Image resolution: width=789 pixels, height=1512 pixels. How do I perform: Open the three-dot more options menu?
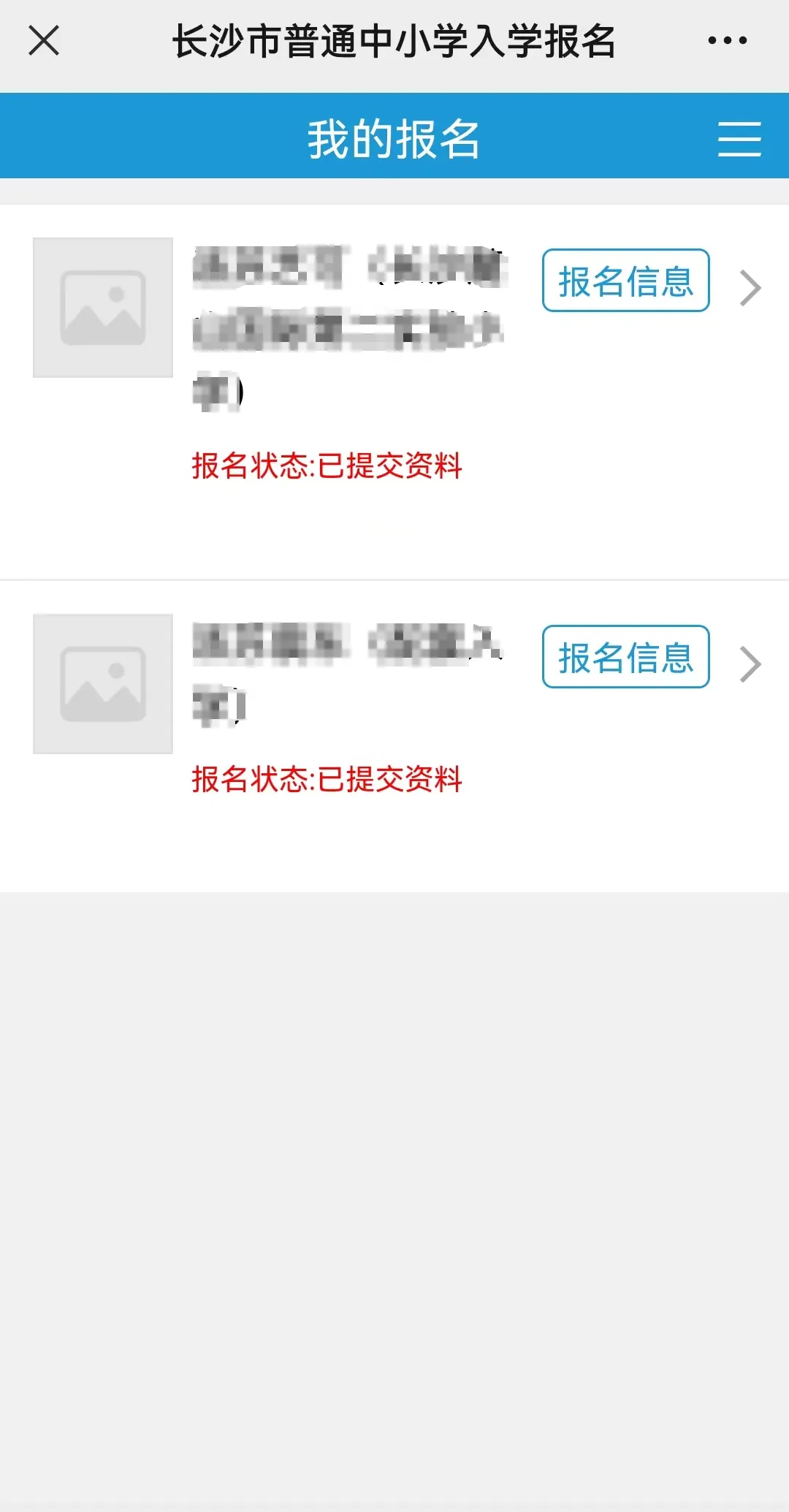(727, 40)
